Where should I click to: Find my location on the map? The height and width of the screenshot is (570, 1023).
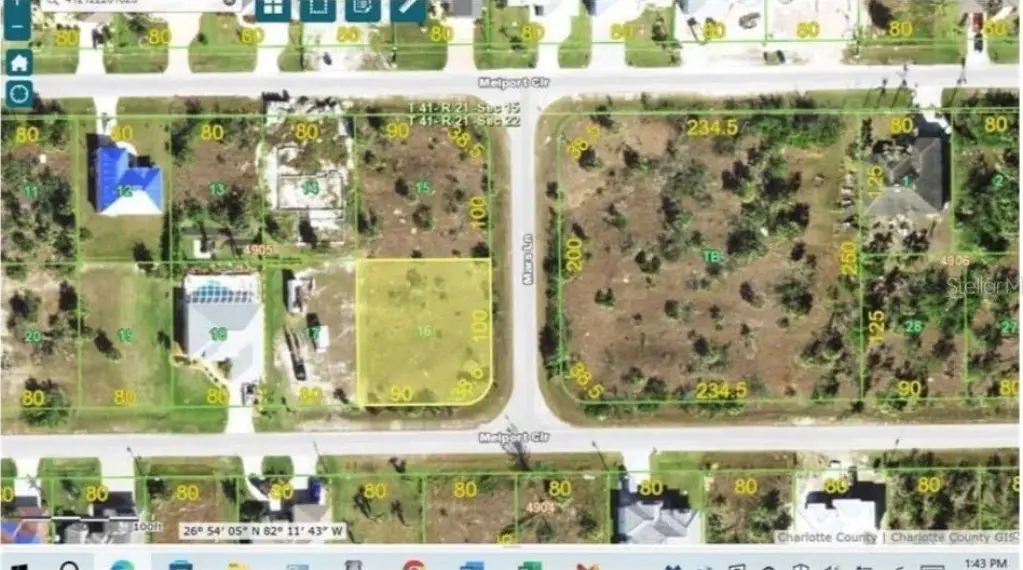coord(18,95)
